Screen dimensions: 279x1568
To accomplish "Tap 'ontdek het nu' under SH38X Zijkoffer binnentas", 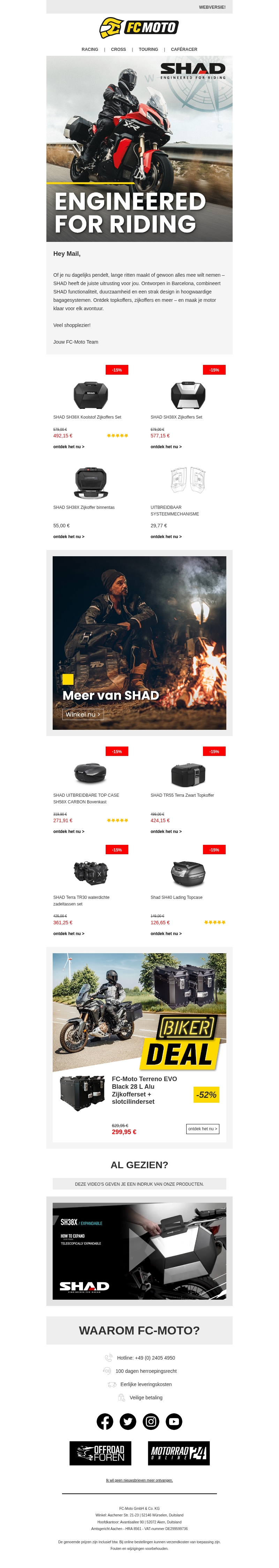I will pos(68,536).
